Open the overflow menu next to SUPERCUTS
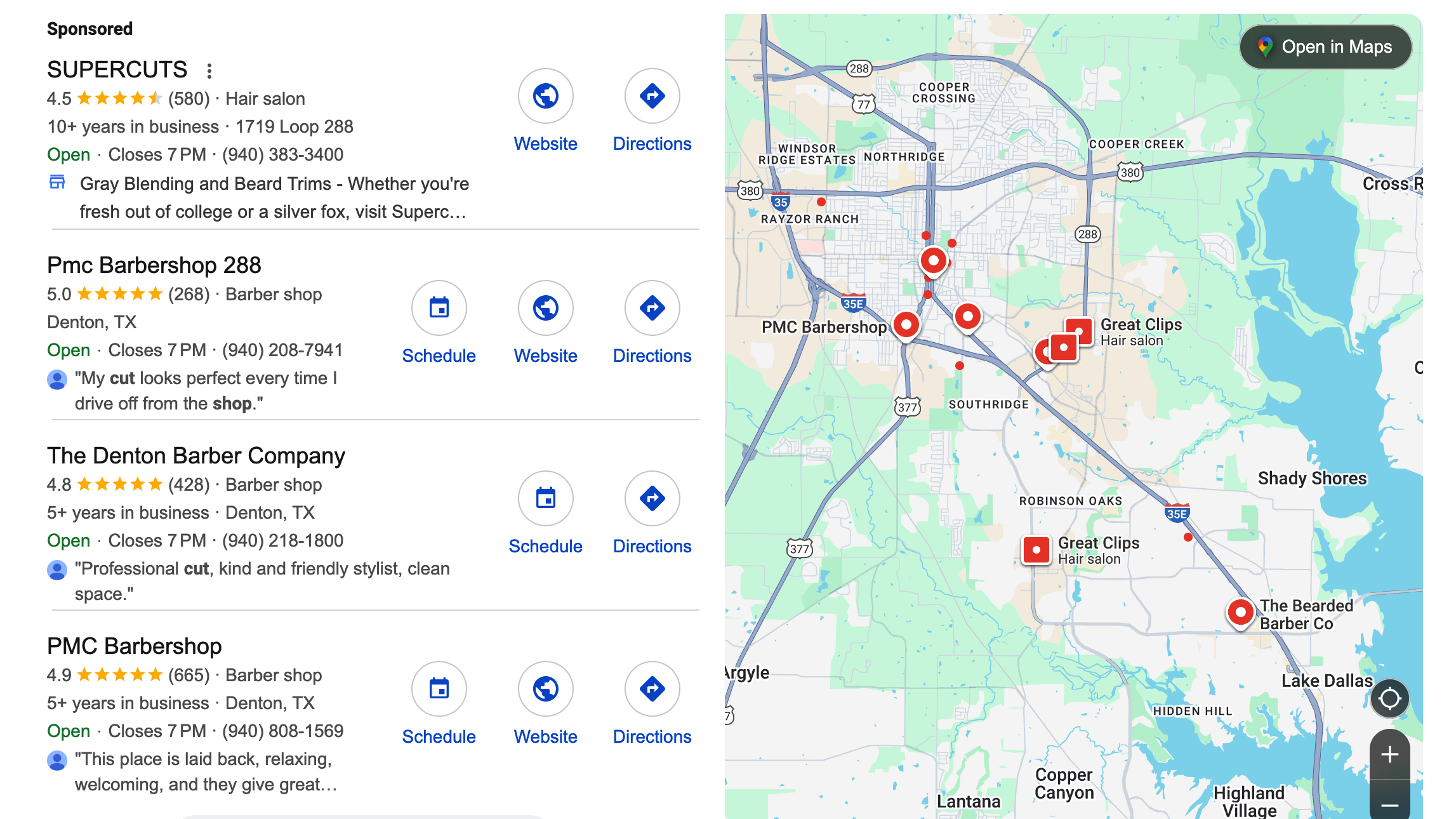The width and height of the screenshot is (1456, 819). pos(209,70)
